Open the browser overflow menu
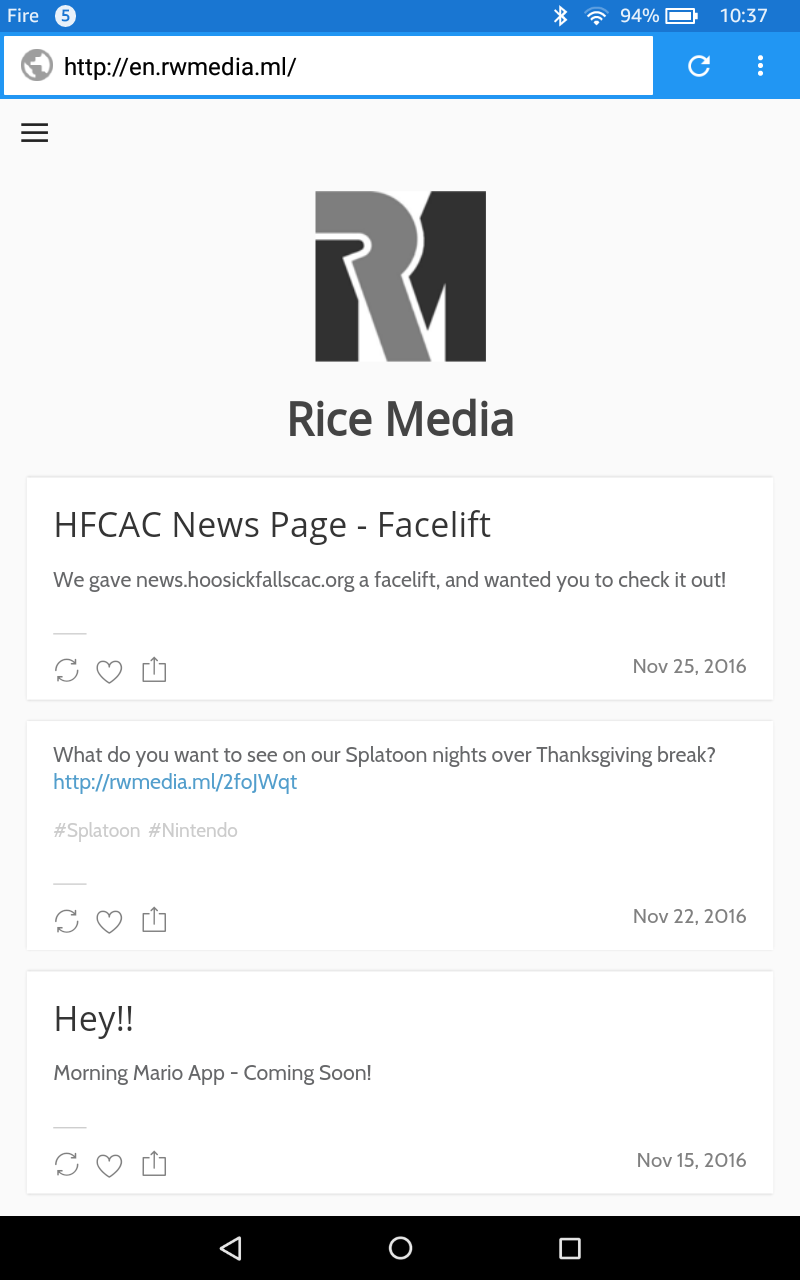Viewport: 800px width, 1280px height. [x=760, y=66]
